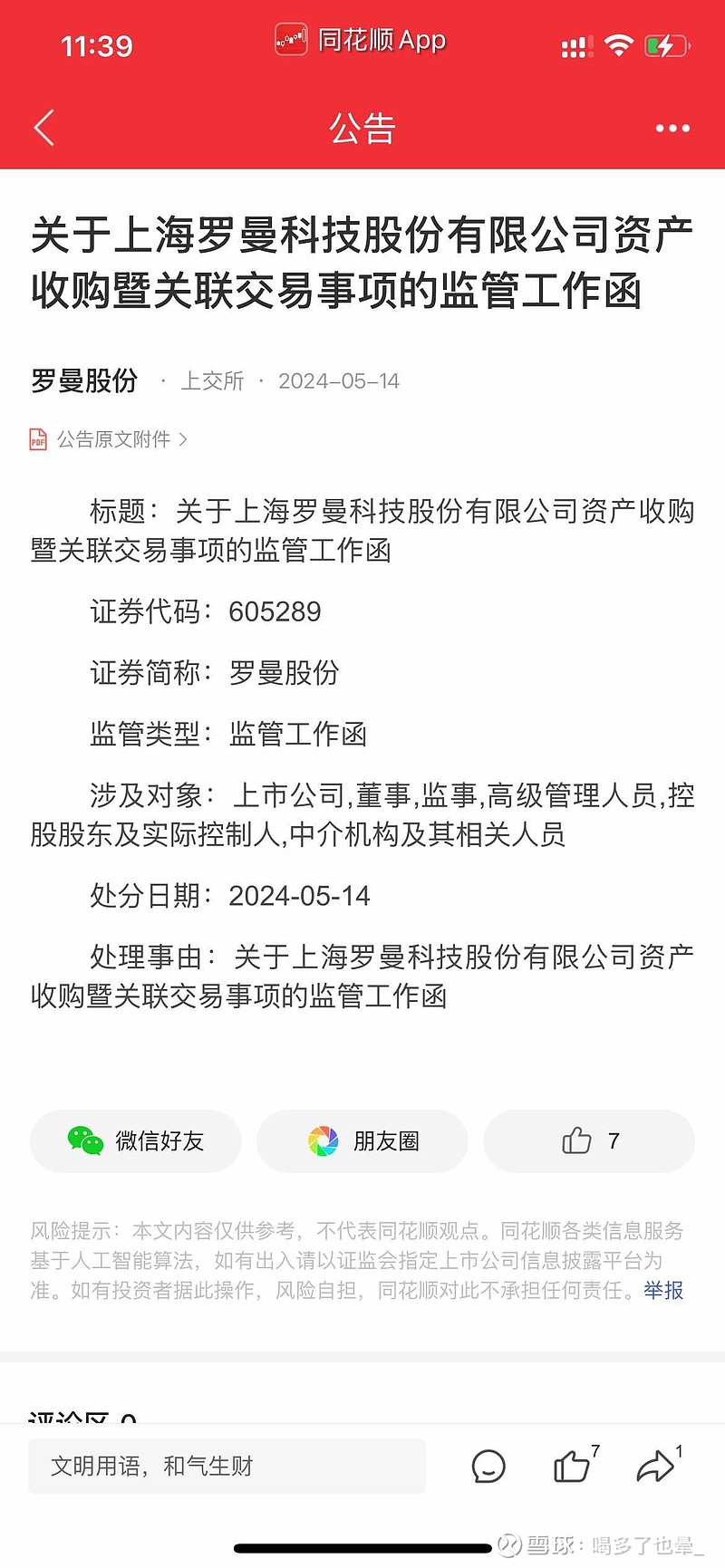Expand 公告原文附件 with the chevron
Image resolution: width=725 pixels, height=1568 pixels.
[x=184, y=439]
